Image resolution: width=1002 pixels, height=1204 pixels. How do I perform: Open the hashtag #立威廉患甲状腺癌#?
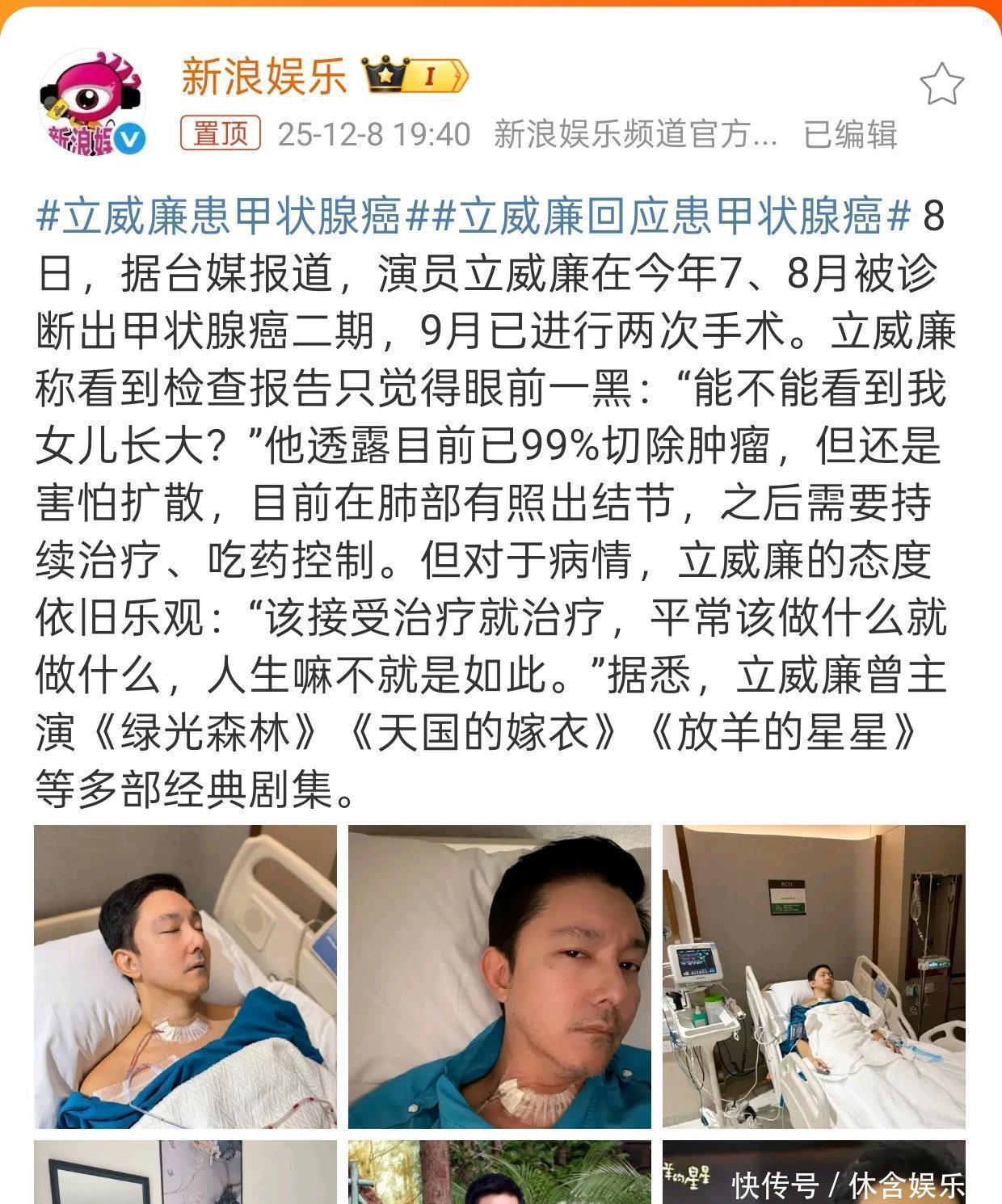(x=220, y=217)
